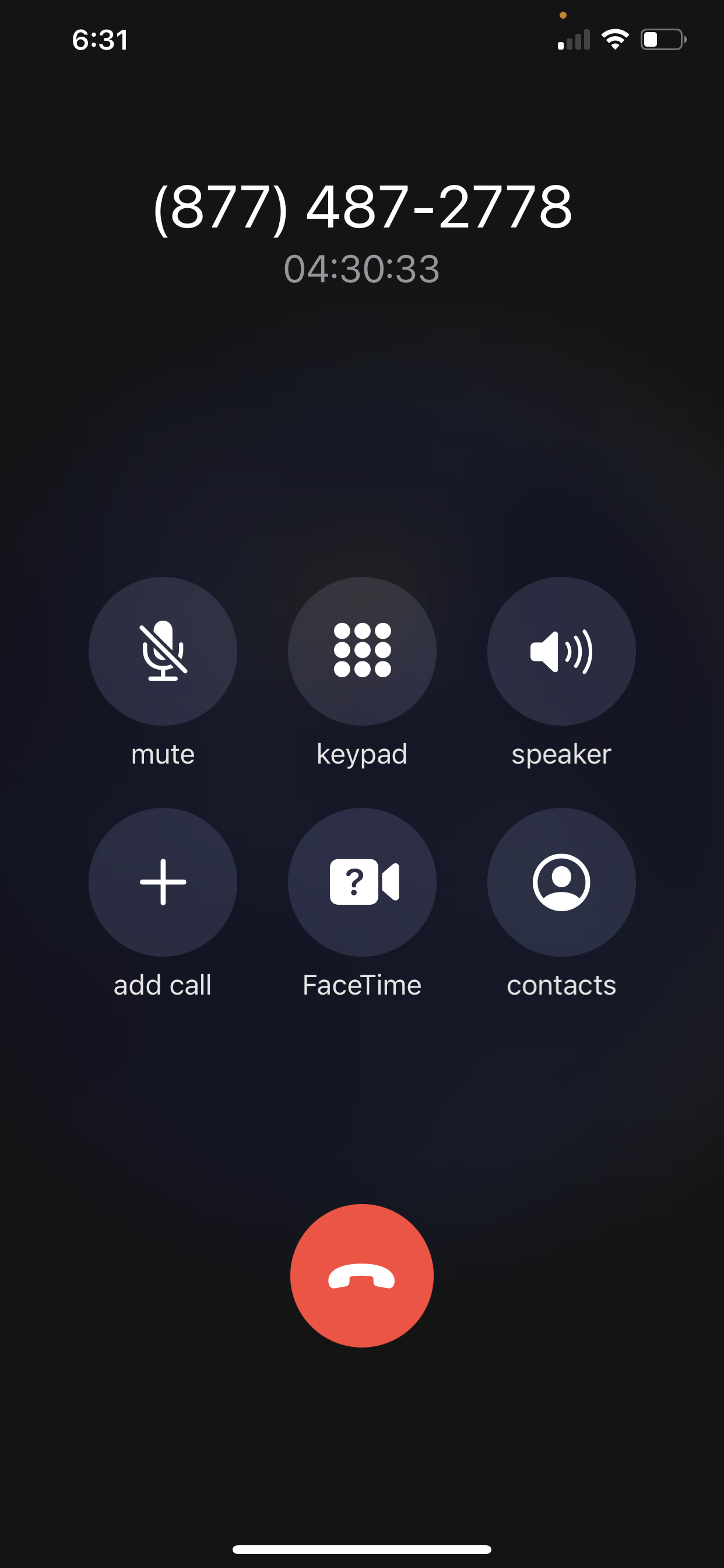
Task: Turn on the speaker
Action: (561, 650)
